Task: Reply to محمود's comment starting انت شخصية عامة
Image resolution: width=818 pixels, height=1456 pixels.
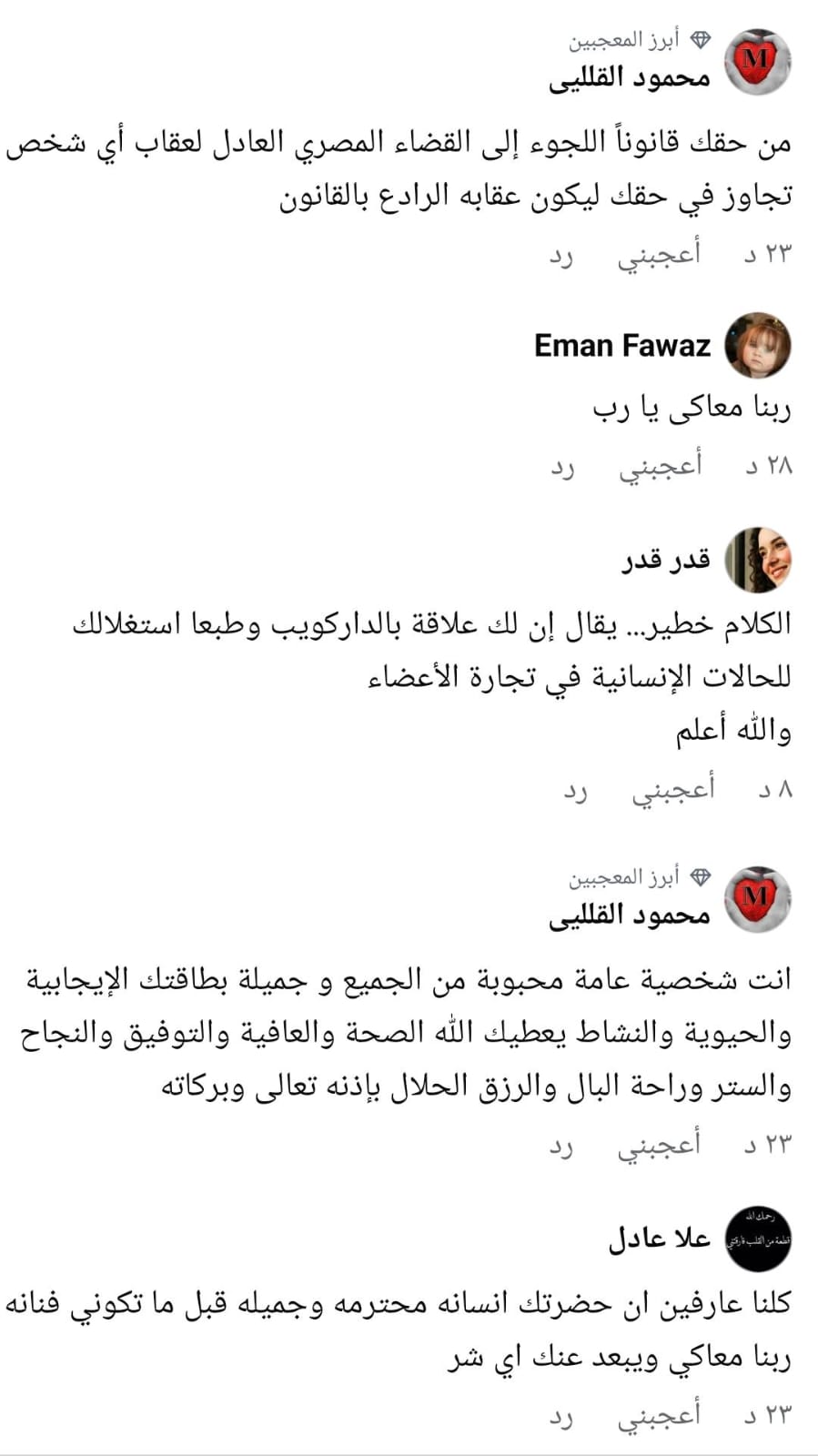Action: [x=560, y=1145]
